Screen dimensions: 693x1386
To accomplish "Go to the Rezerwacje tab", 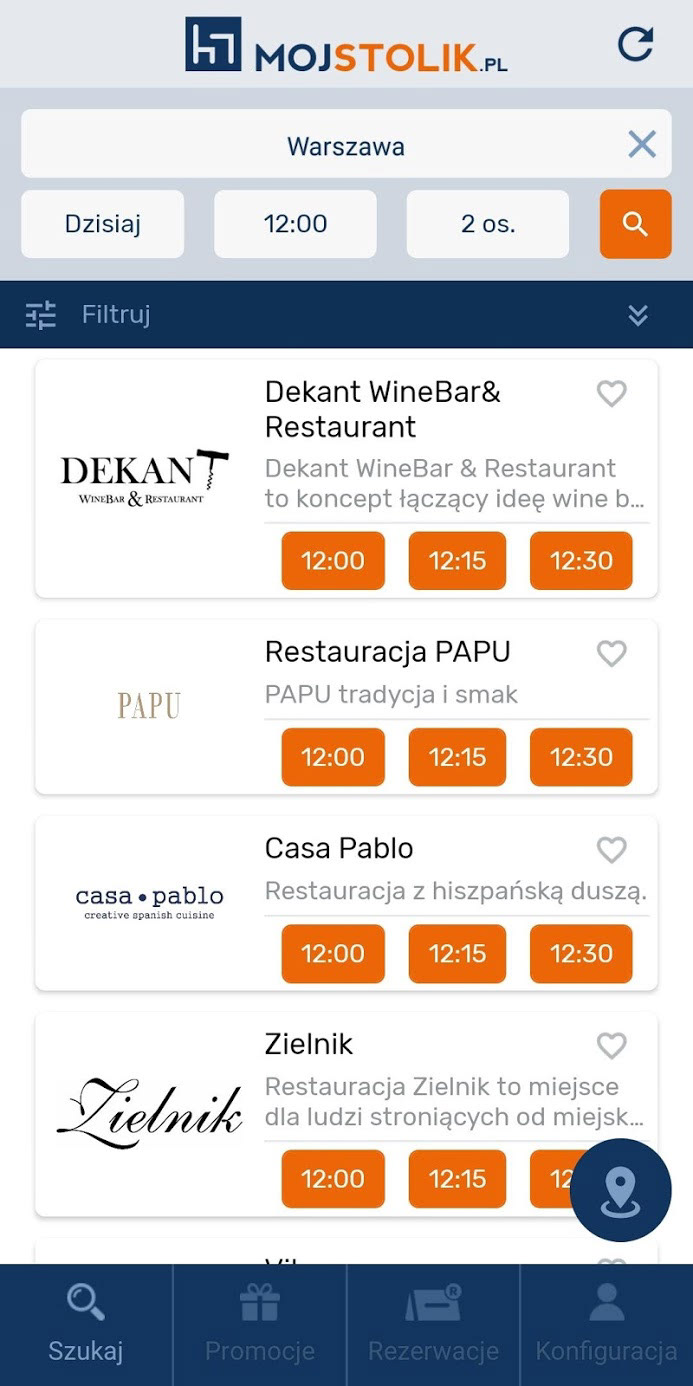I will pyautogui.click(x=433, y=1325).
